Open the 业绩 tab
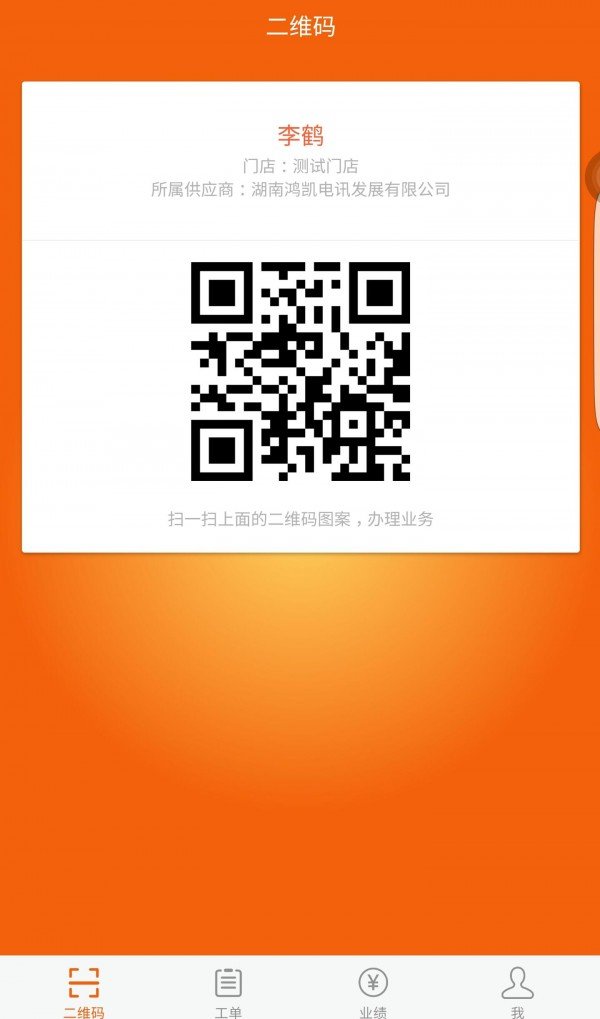 (373, 990)
